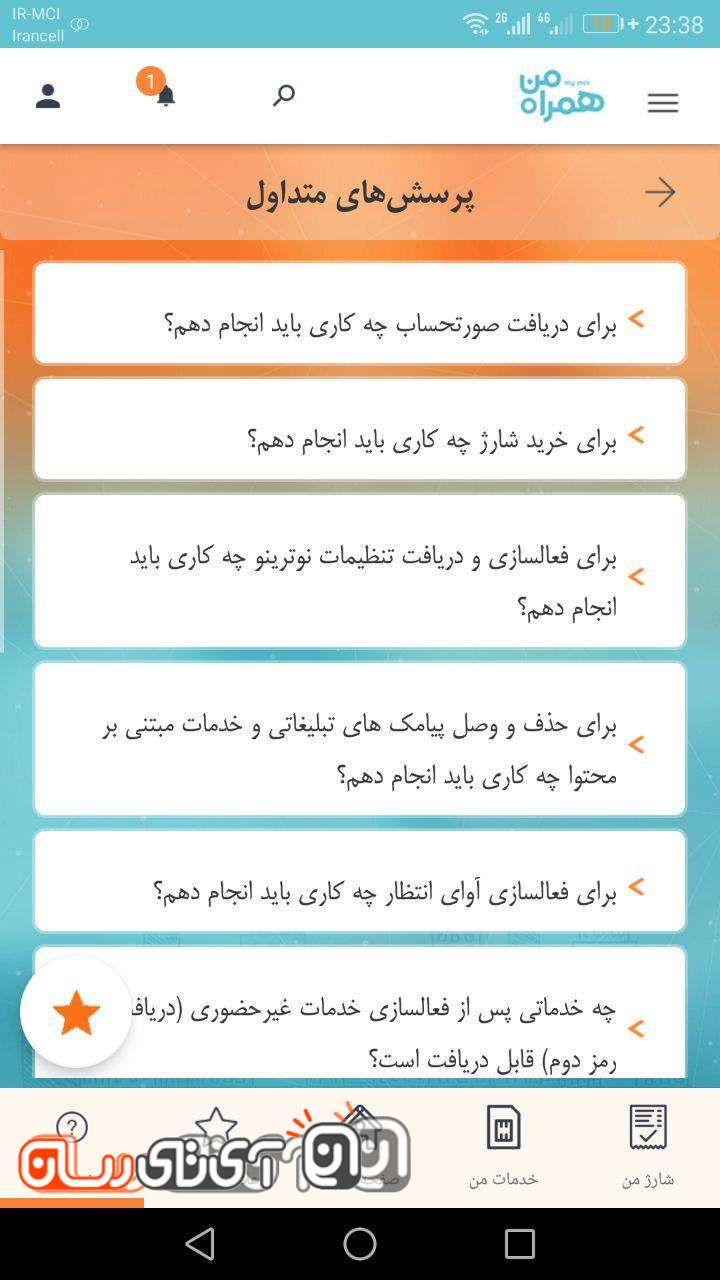720x1280 pixels.
Task: Tap the system back button
Action: (x=200, y=1244)
